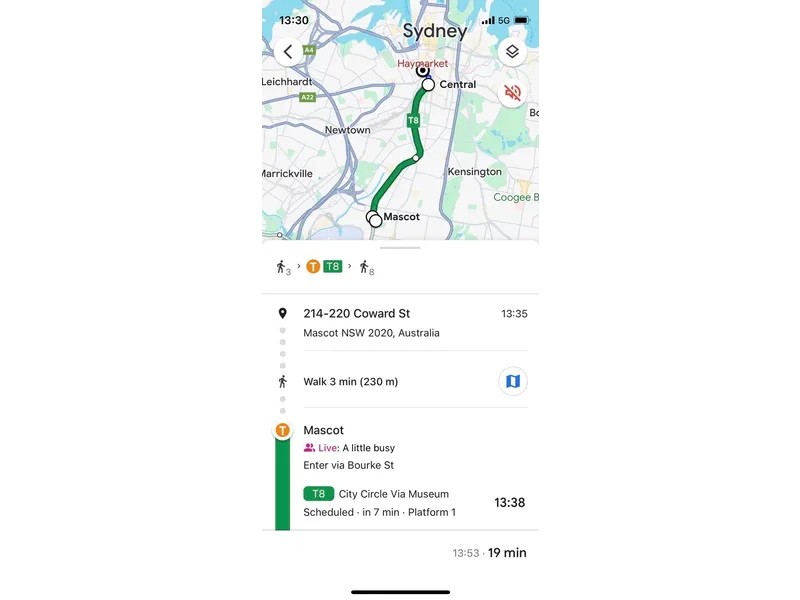Open the 214-220 Coward St starting point
Image resolution: width=800 pixels, height=600 pixels.
354,313
